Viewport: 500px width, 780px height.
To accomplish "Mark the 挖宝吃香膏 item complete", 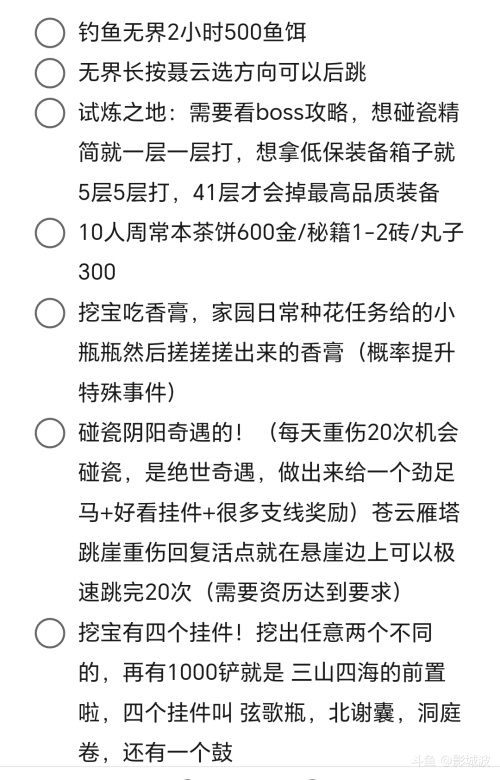I will [50, 313].
